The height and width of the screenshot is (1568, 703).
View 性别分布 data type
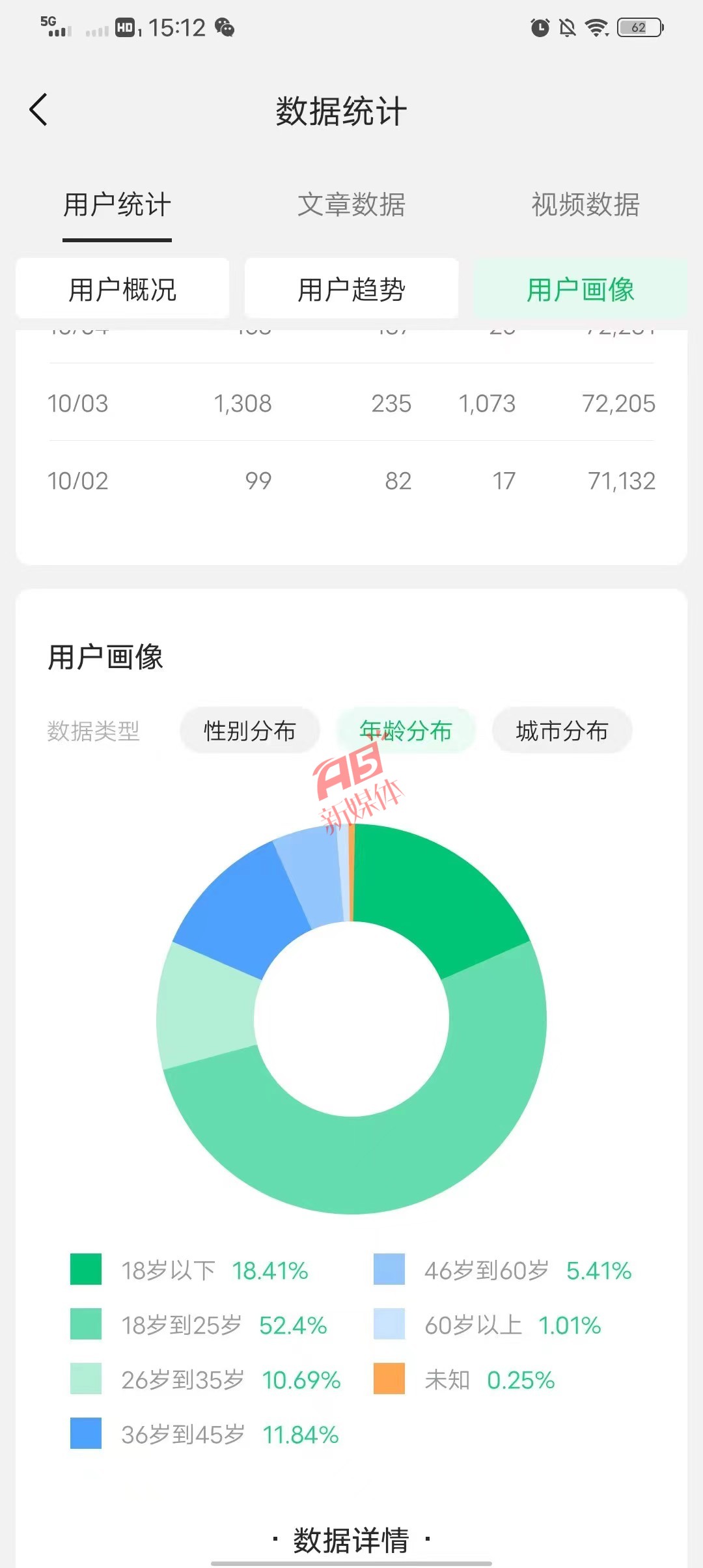click(250, 731)
